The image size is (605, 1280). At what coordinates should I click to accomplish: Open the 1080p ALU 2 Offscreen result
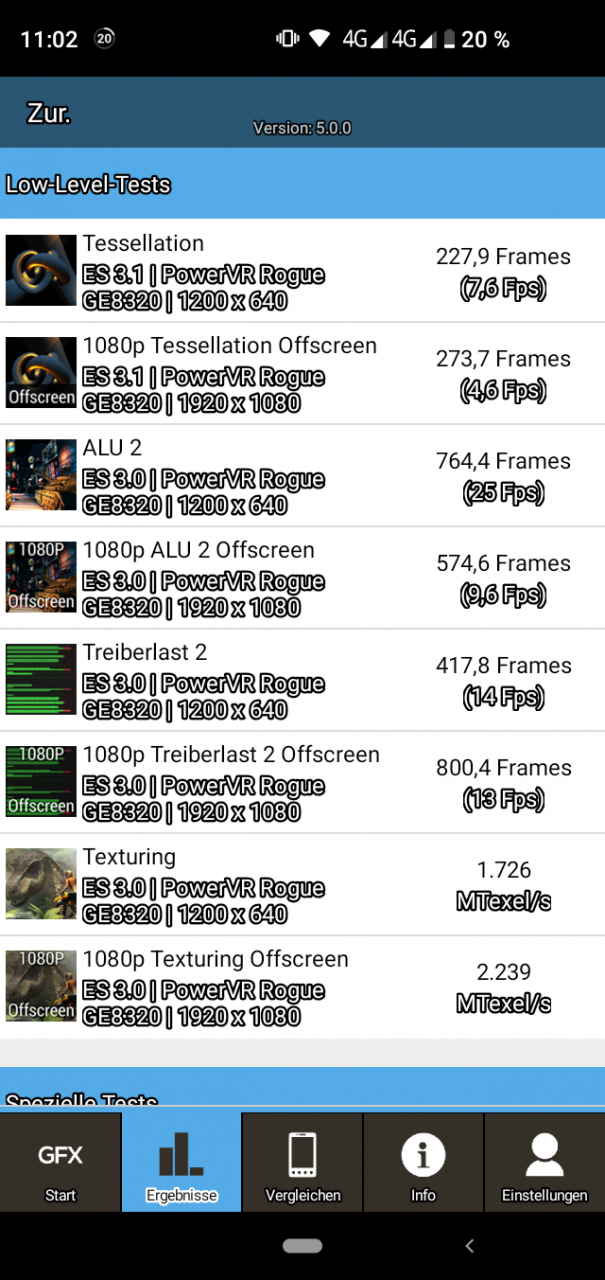coord(302,578)
